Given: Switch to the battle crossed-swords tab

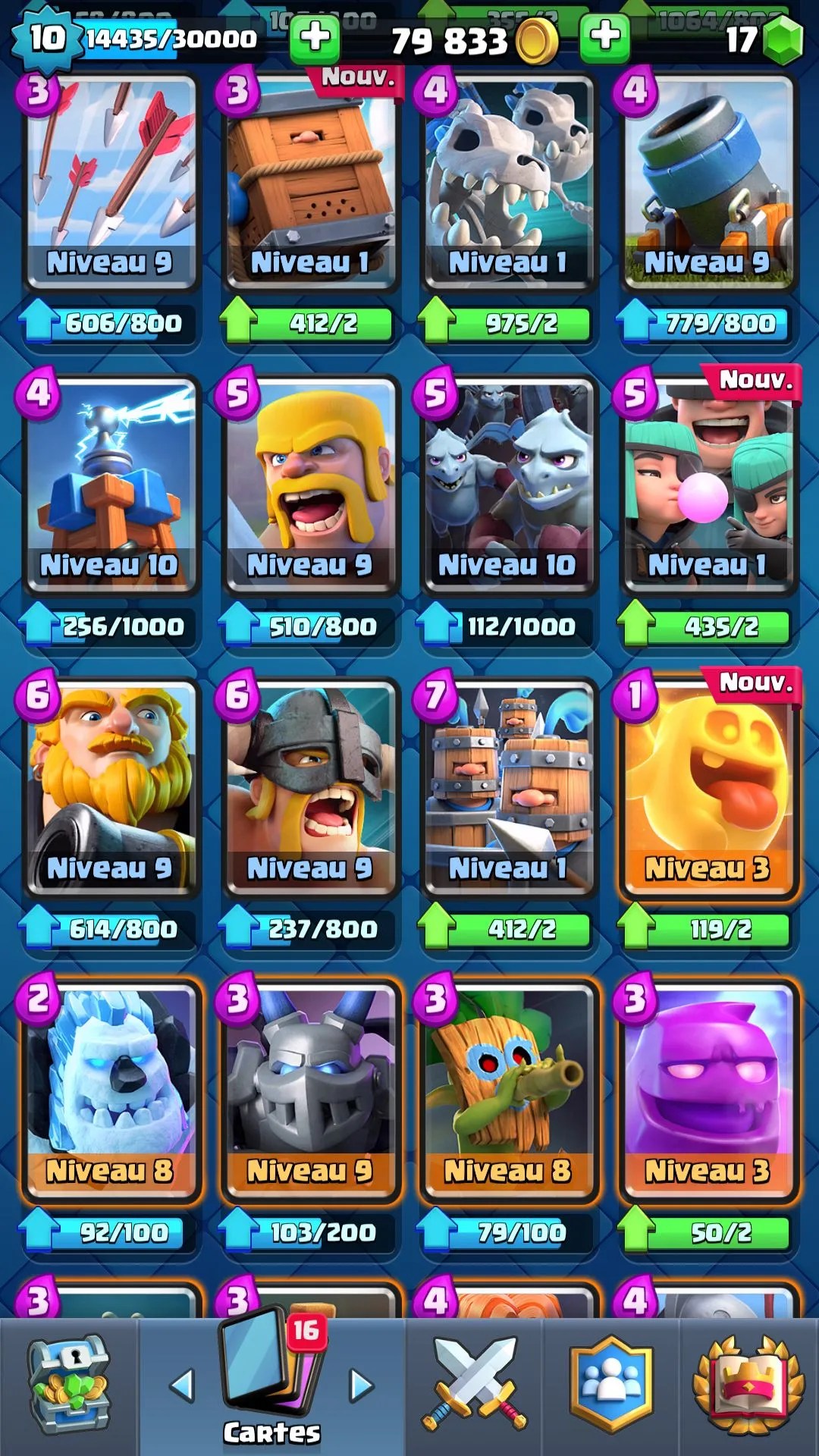Looking at the screenshot, I should click(474, 1385).
